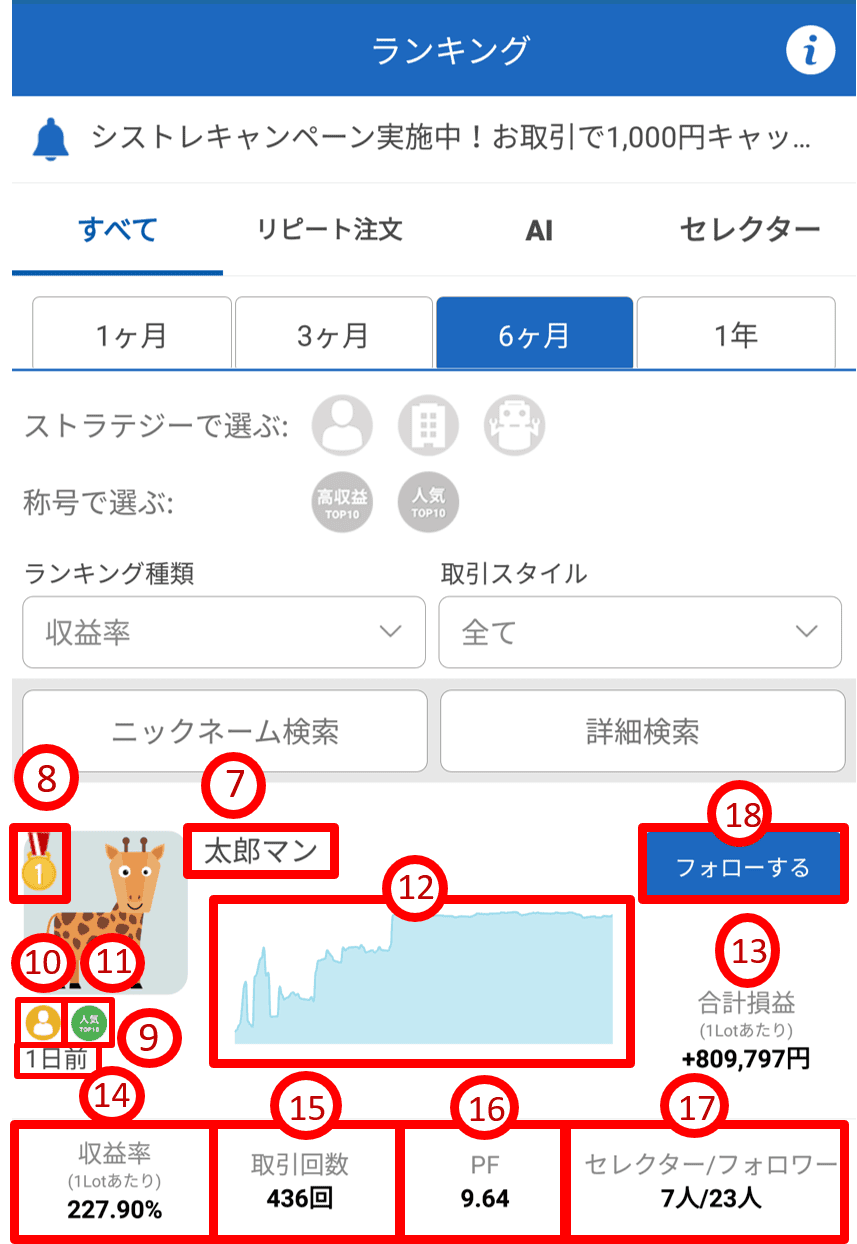
Task: Switch to the リピート注文 tab
Action: tap(329, 230)
